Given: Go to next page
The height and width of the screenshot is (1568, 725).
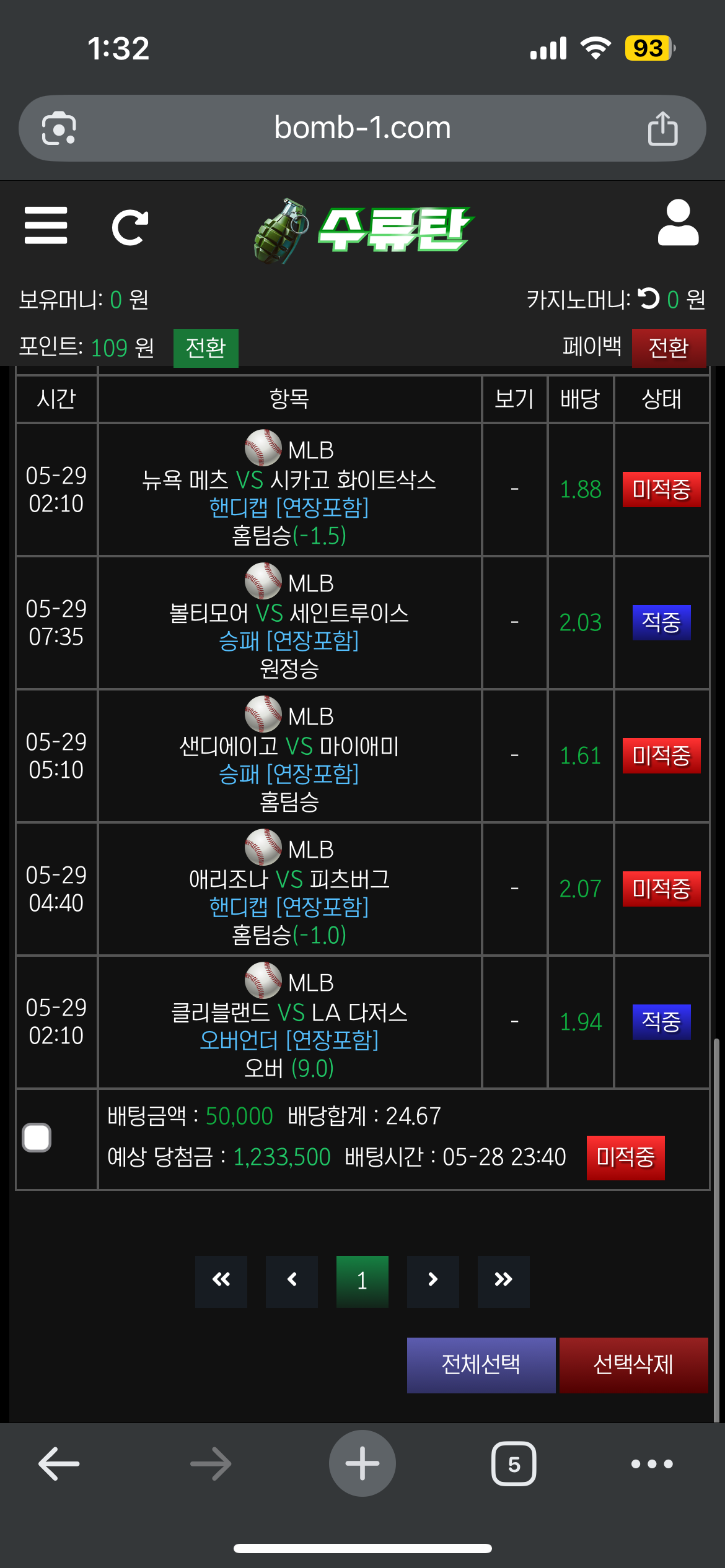Looking at the screenshot, I should (433, 1281).
